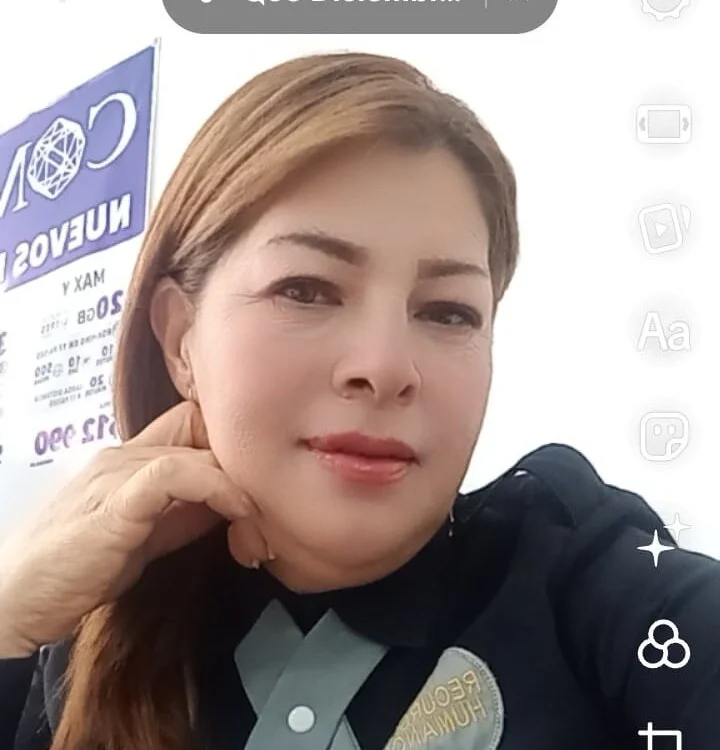Open the color filters tool
The width and height of the screenshot is (720, 750).
(664, 645)
